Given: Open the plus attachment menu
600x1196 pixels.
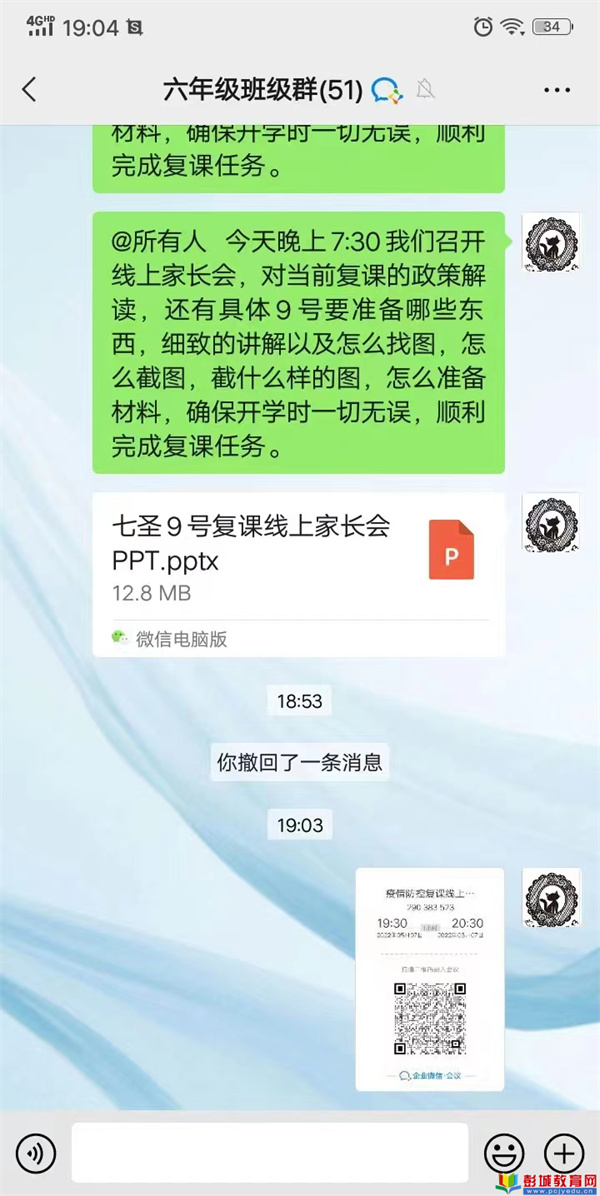Looking at the screenshot, I should pos(563,1154).
